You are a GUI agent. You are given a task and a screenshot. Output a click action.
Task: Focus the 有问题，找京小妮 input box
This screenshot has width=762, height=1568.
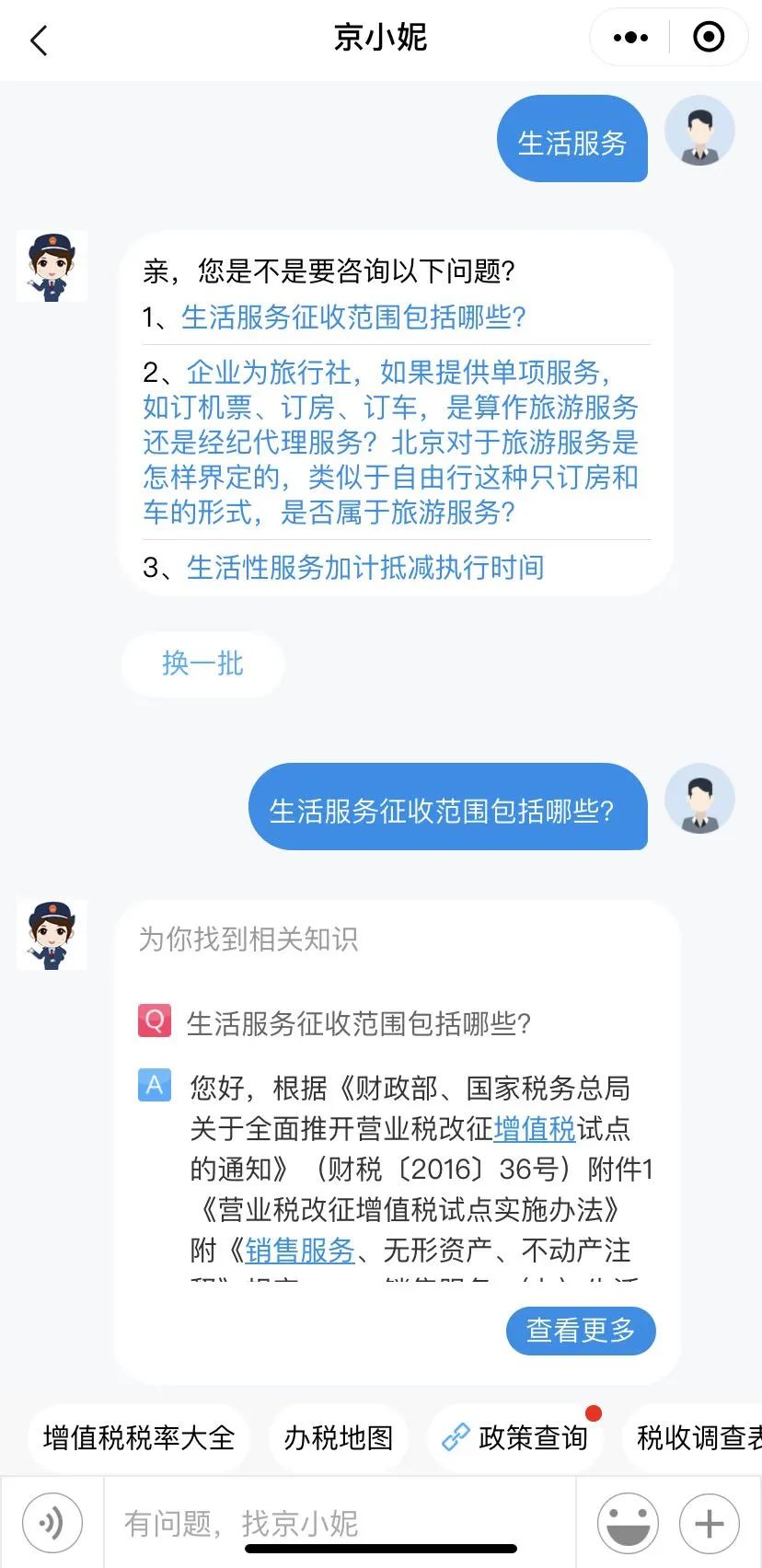[x=340, y=1523]
